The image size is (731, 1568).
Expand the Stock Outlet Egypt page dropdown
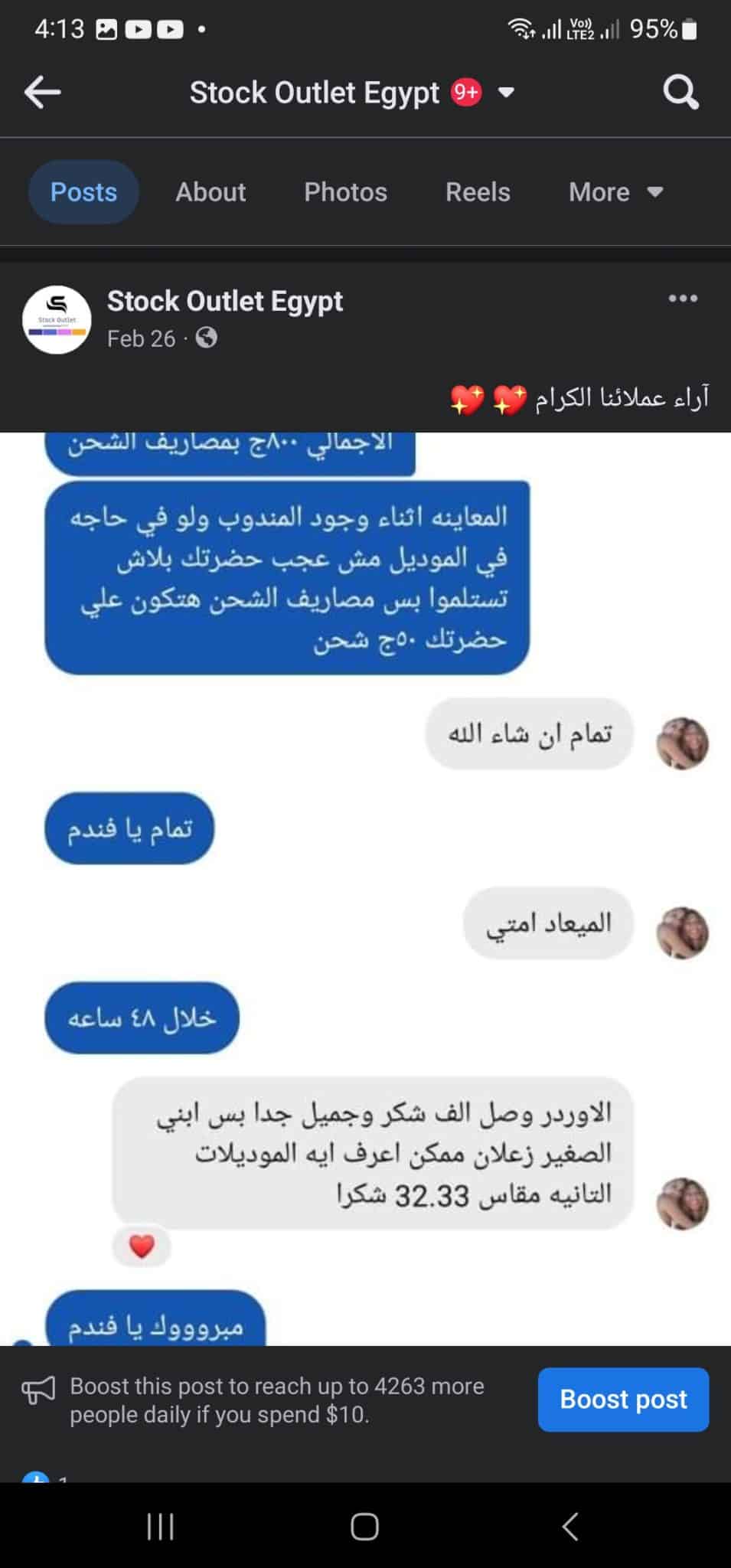[x=506, y=93]
